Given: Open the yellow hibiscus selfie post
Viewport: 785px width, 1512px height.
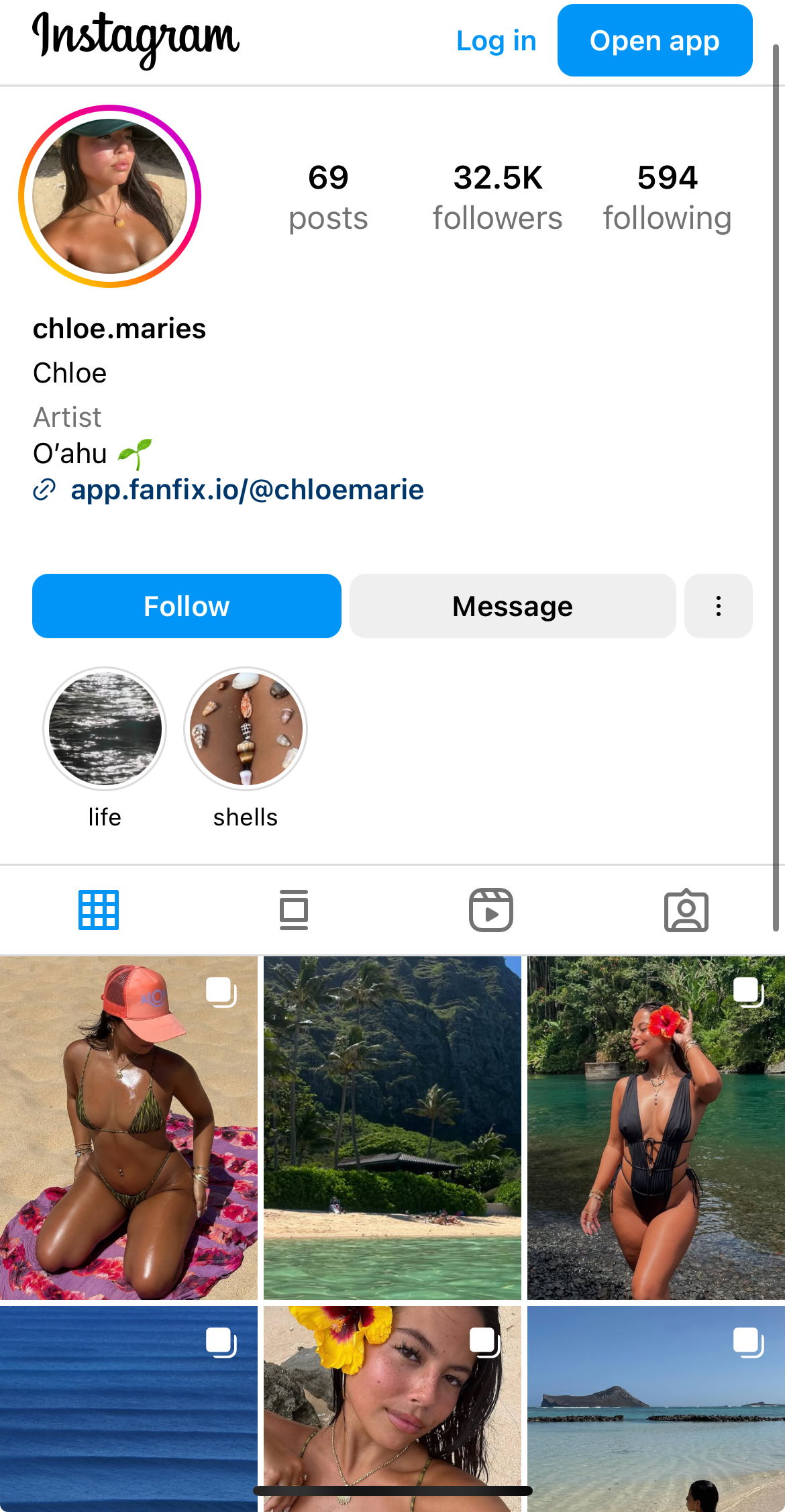Looking at the screenshot, I should [392, 1409].
